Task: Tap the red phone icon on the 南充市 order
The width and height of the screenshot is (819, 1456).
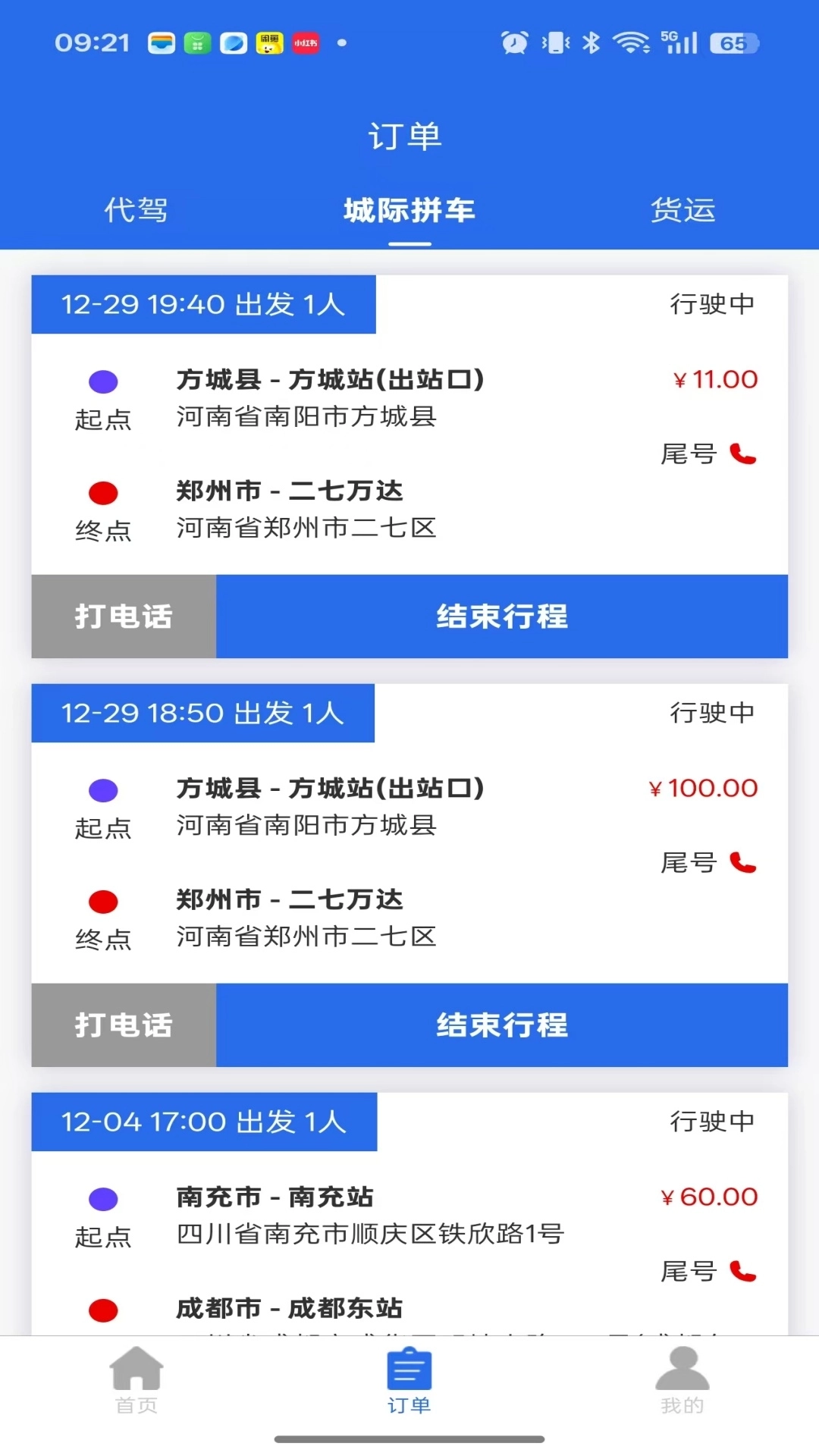Action: (744, 1272)
